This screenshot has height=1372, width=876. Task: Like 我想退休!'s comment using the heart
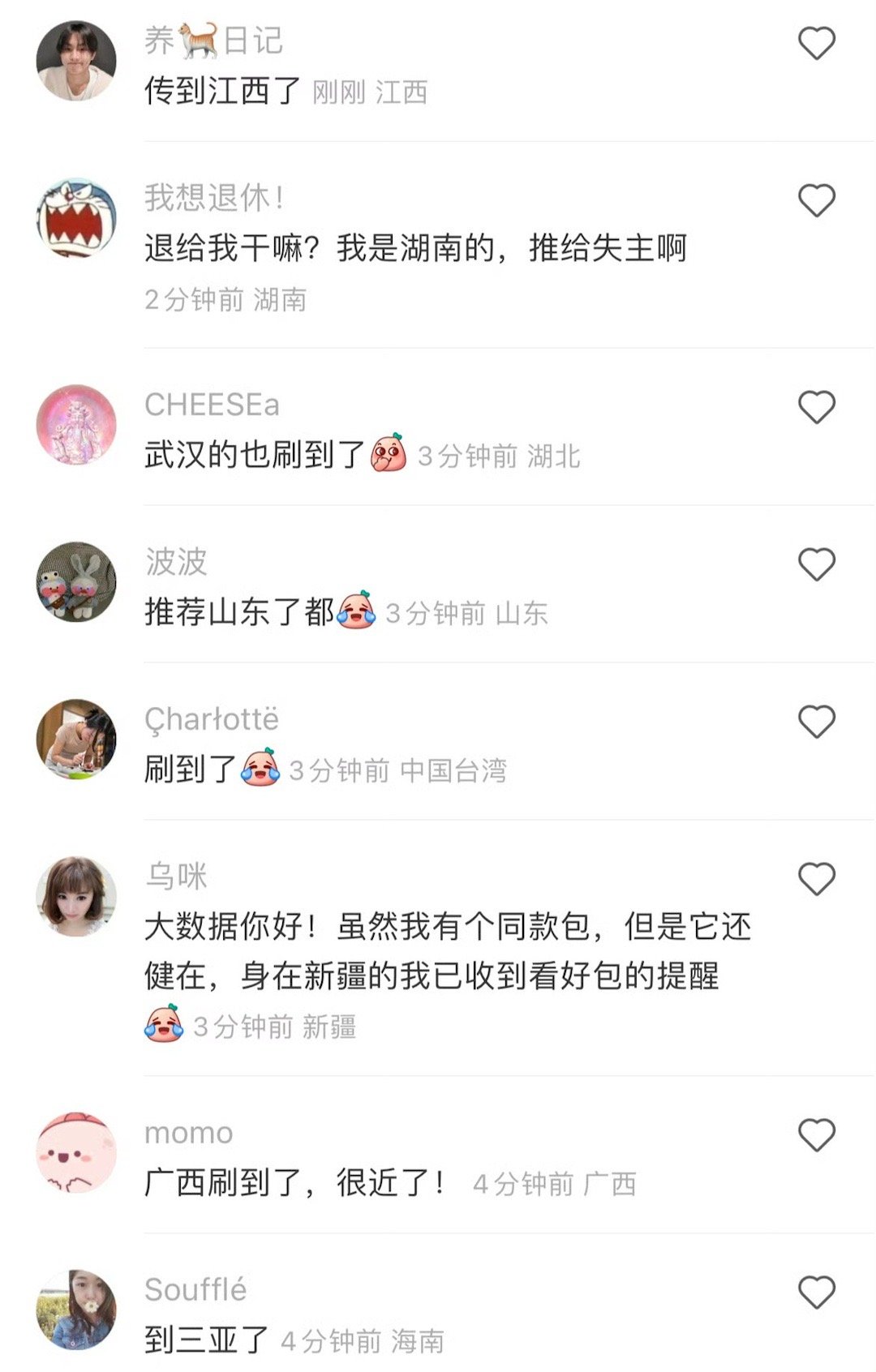click(815, 201)
